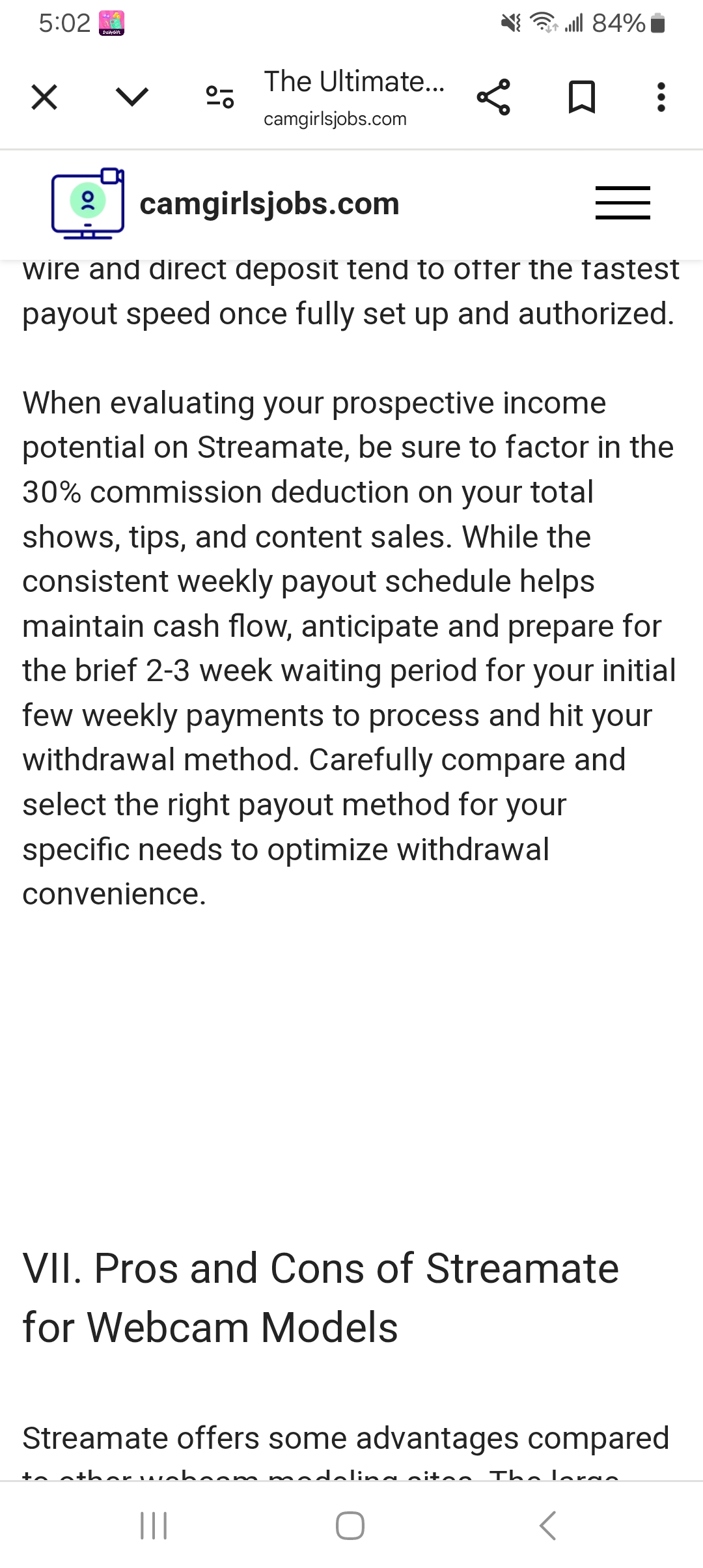Tap the system back button
The width and height of the screenshot is (703, 1568).
pyautogui.click(x=548, y=1526)
